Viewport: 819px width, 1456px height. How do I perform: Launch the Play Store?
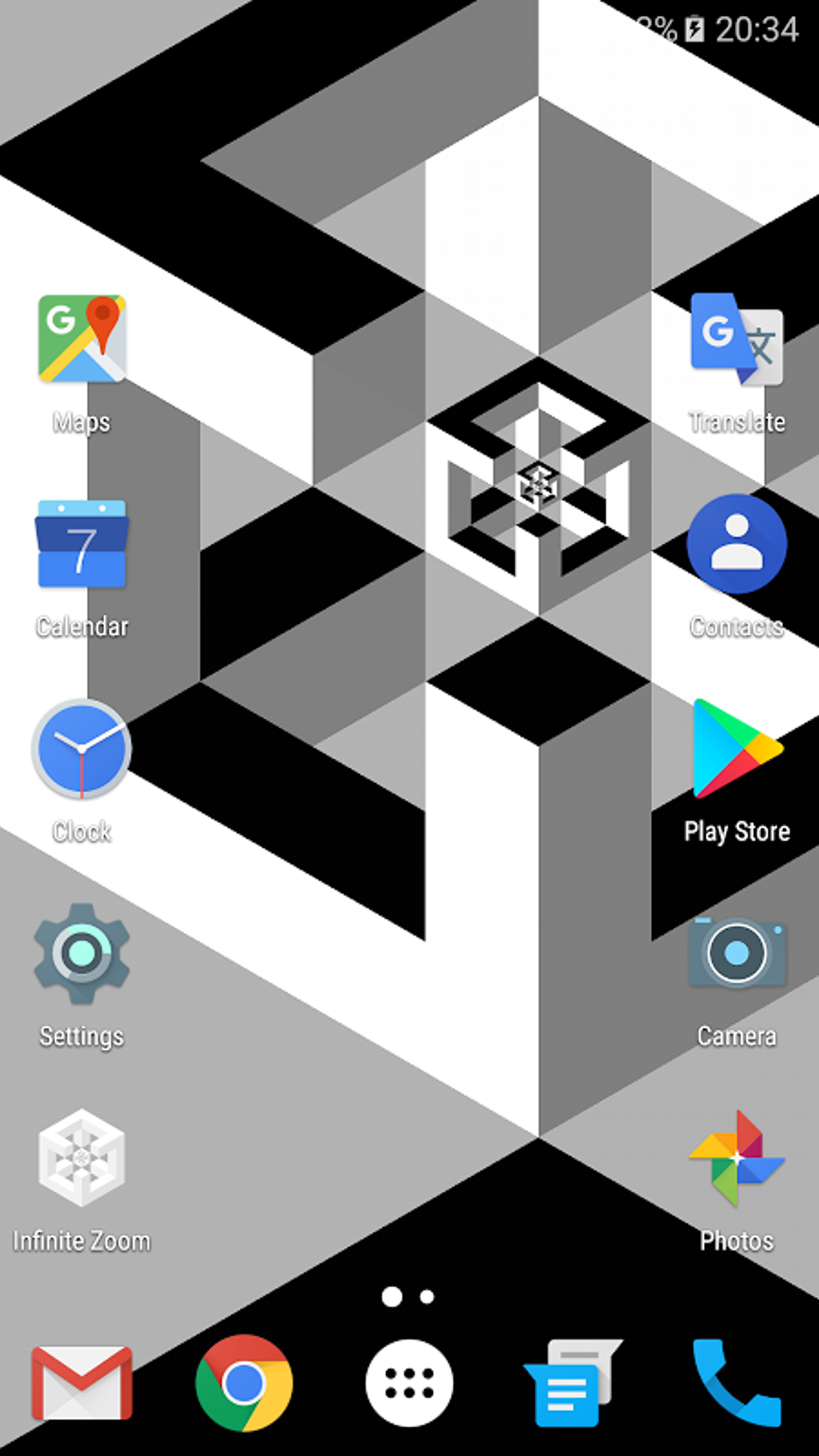(x=736, y=748)
